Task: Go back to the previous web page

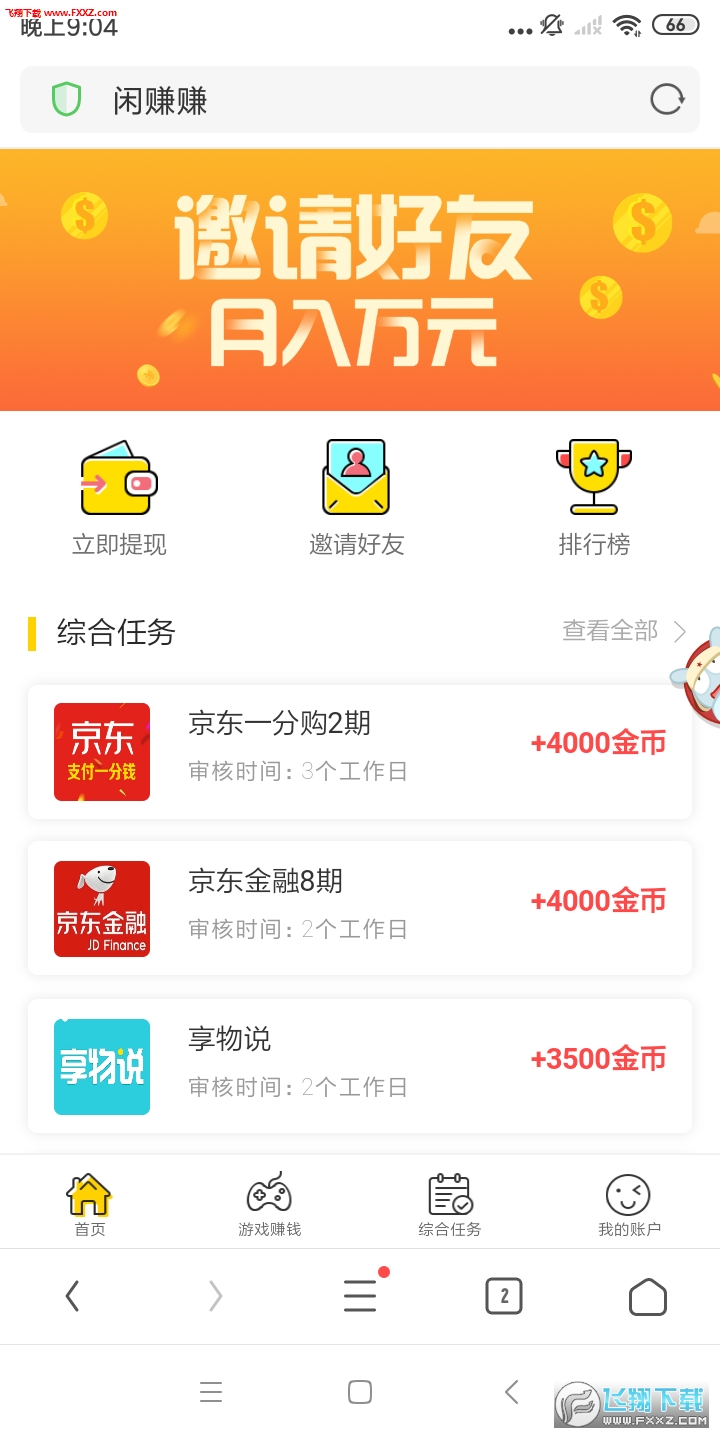Action: 72,1297
